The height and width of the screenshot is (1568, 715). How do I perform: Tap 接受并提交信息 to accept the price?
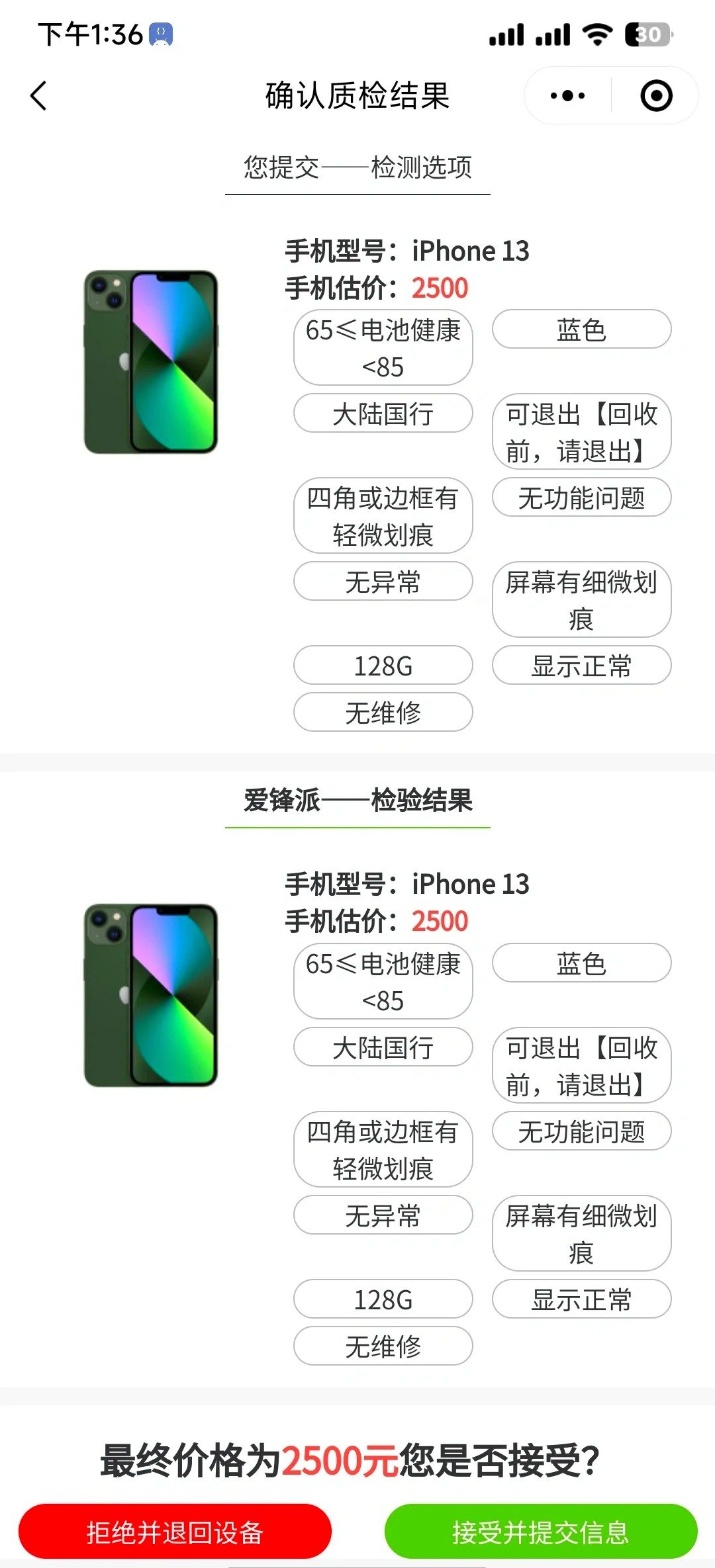coord(540,1532)
